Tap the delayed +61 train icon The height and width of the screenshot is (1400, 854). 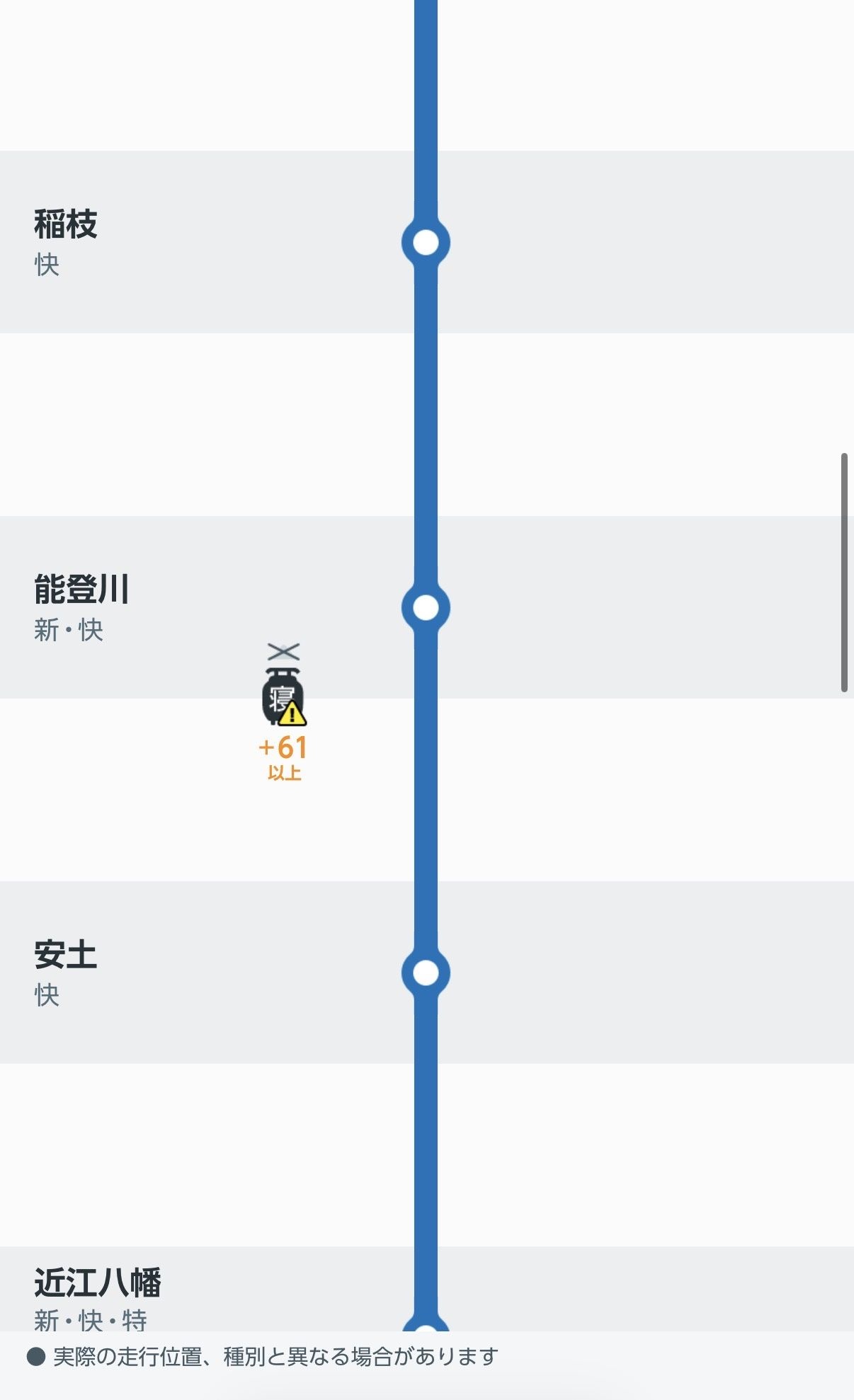(x=284, y=696)
